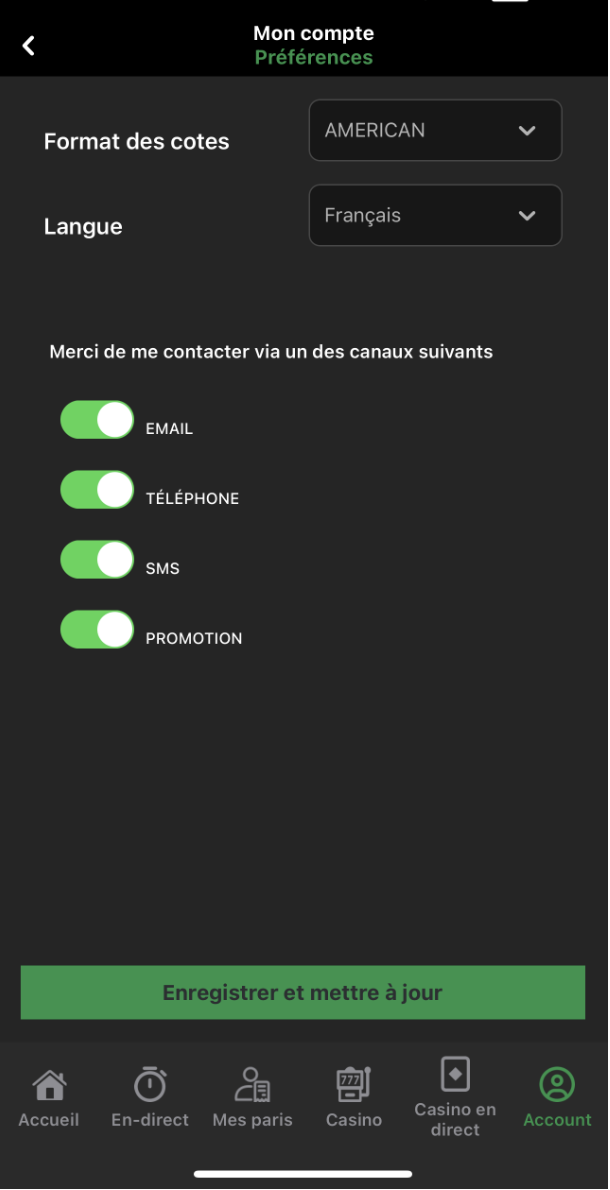Switch off SMS contact
The image size is (610, 1190).
coord(97,561)
